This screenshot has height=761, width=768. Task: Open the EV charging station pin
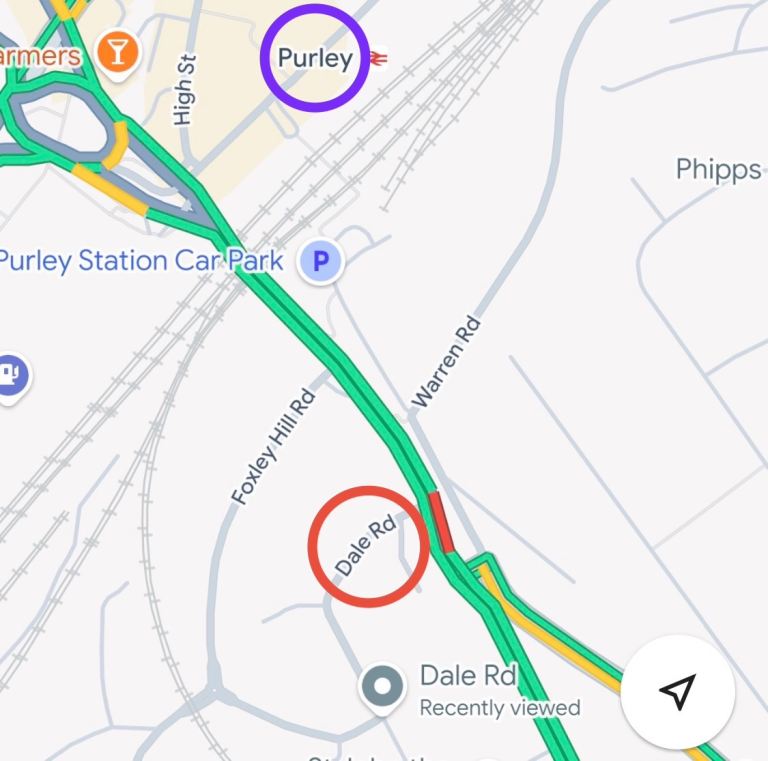click(x=9, y=377)
